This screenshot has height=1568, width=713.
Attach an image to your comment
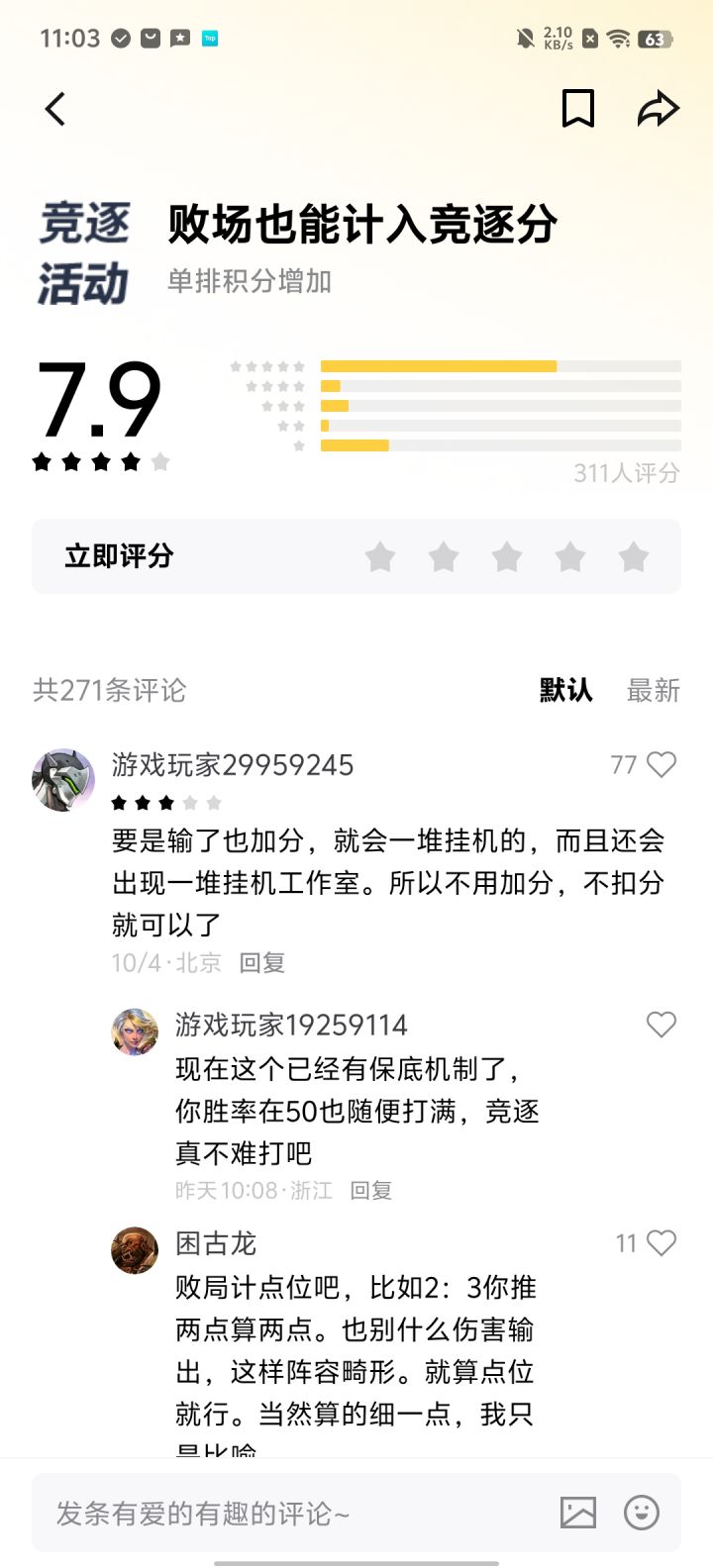578,1513
